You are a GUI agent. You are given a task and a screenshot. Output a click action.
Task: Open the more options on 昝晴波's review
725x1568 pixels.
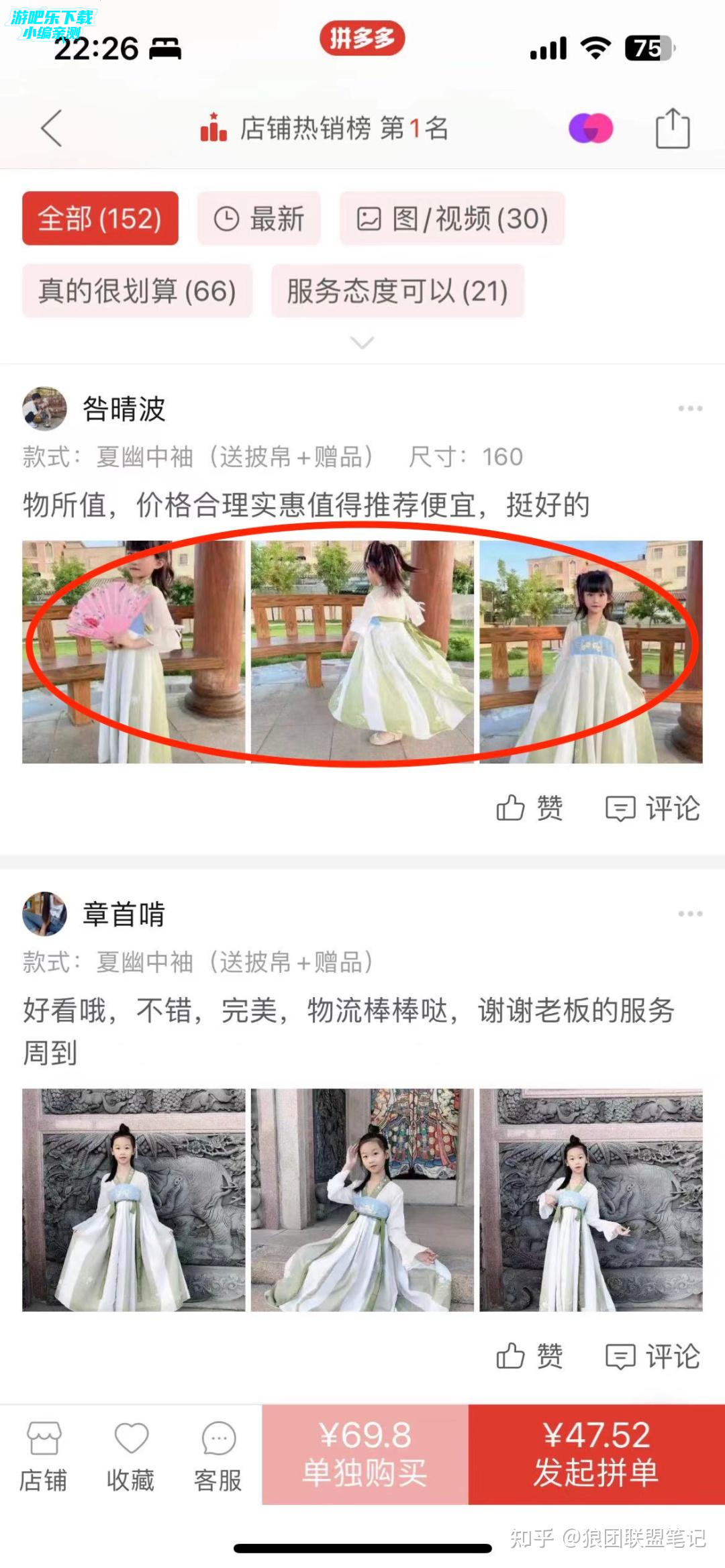689,409
